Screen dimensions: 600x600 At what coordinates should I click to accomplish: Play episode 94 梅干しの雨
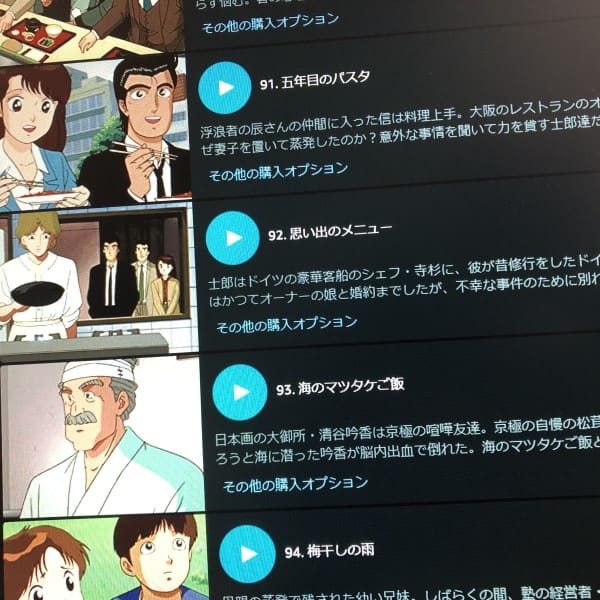tap(246, 552)
